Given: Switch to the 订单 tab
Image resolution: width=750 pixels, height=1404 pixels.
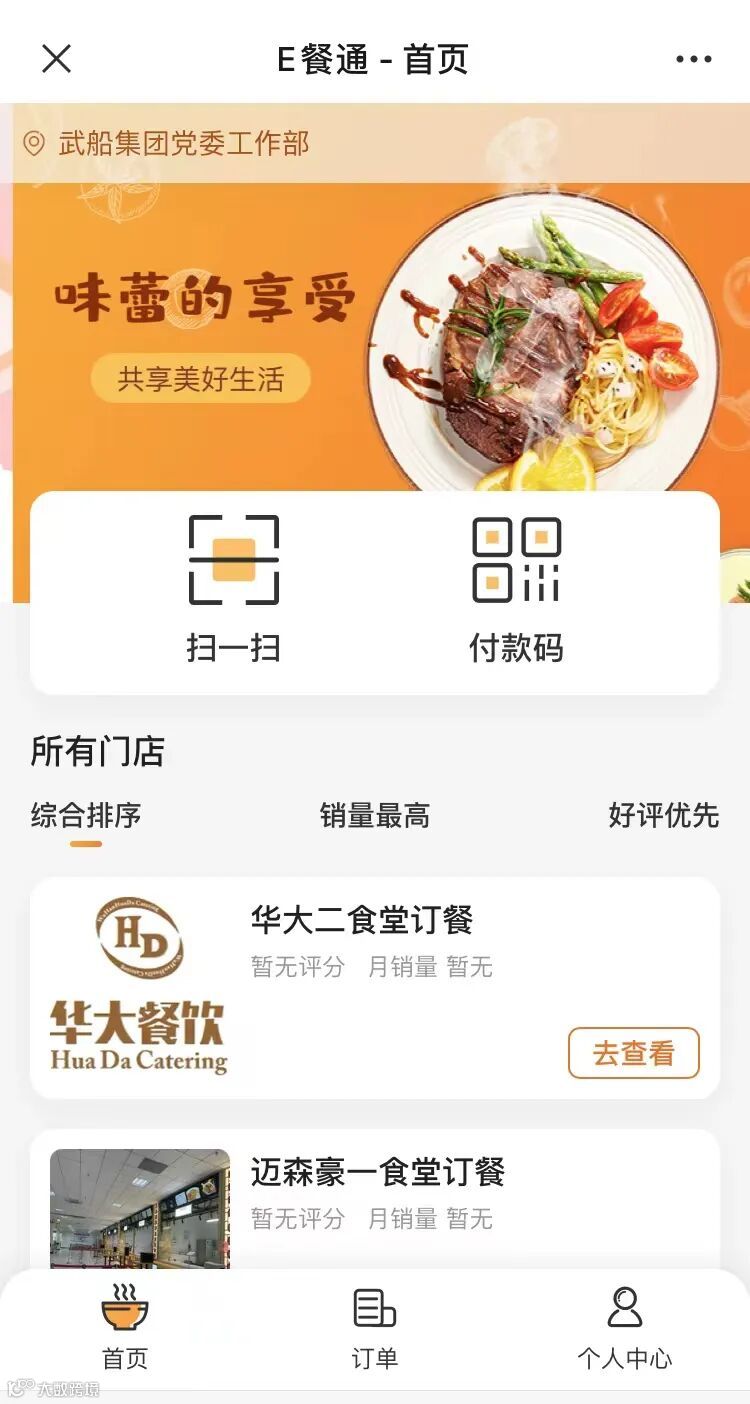Looking at the screenshot, I should coord(375,1327).
